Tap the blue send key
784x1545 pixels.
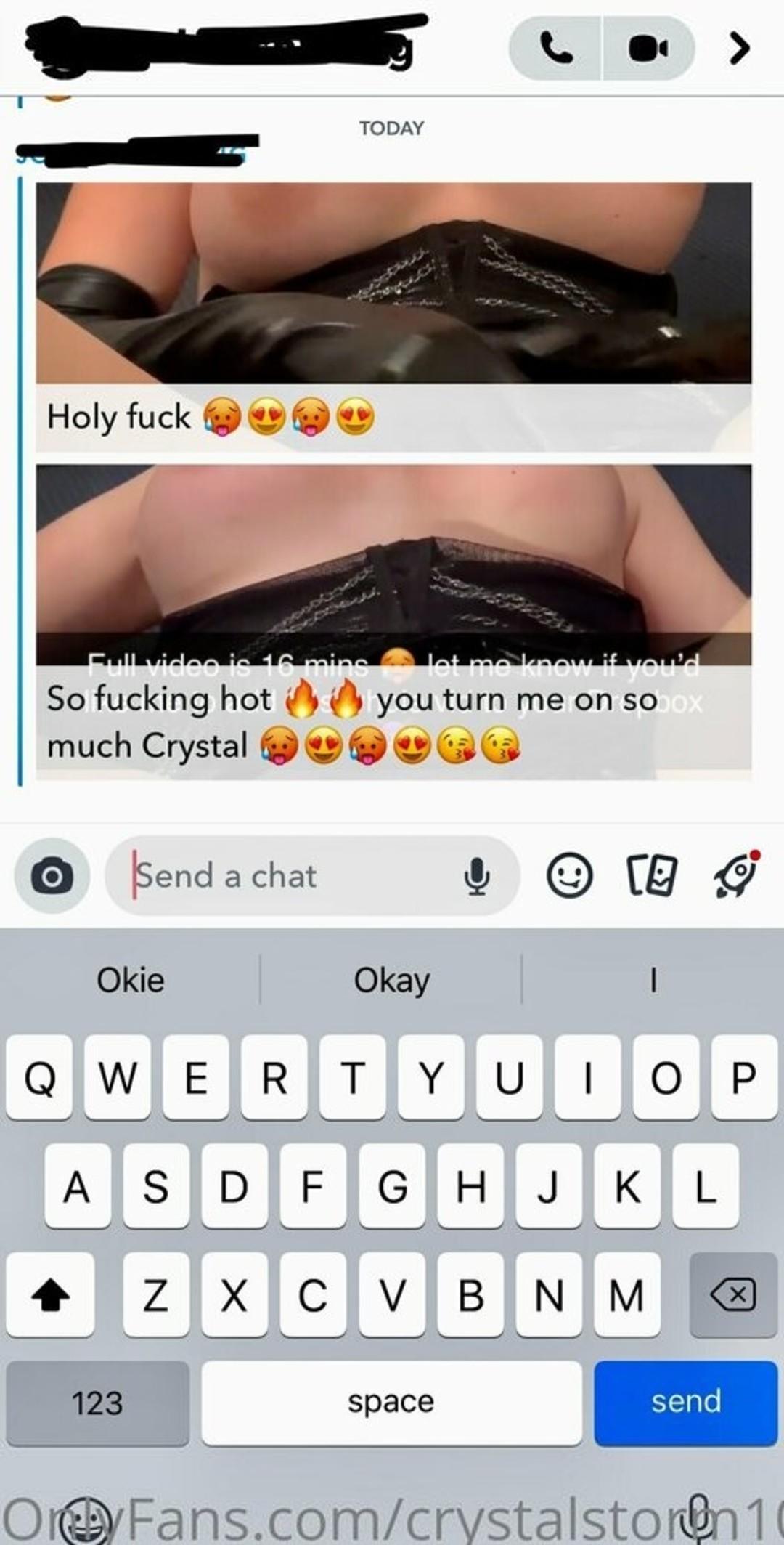[x=685, y=1402]
